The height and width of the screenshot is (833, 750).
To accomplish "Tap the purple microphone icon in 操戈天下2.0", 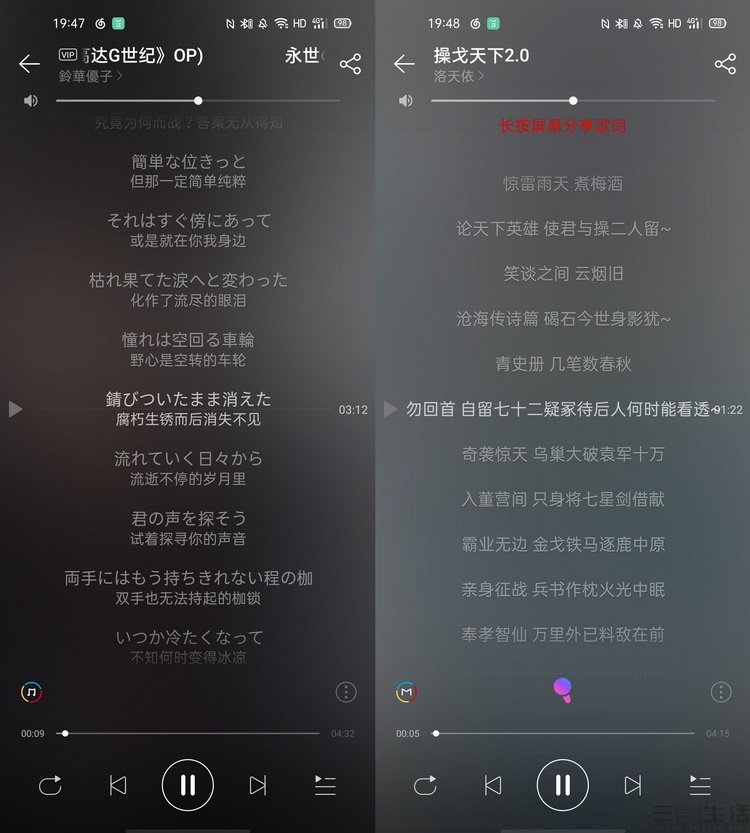I will click(563, 689).
